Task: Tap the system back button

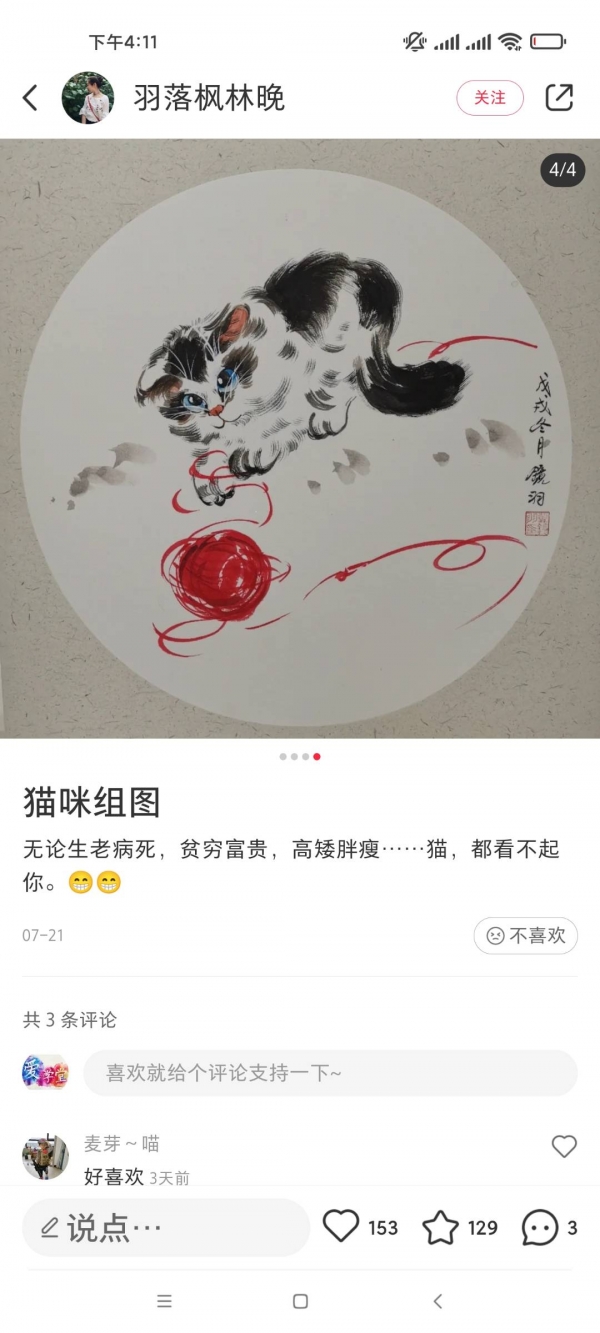Action: click(437, 1301)
